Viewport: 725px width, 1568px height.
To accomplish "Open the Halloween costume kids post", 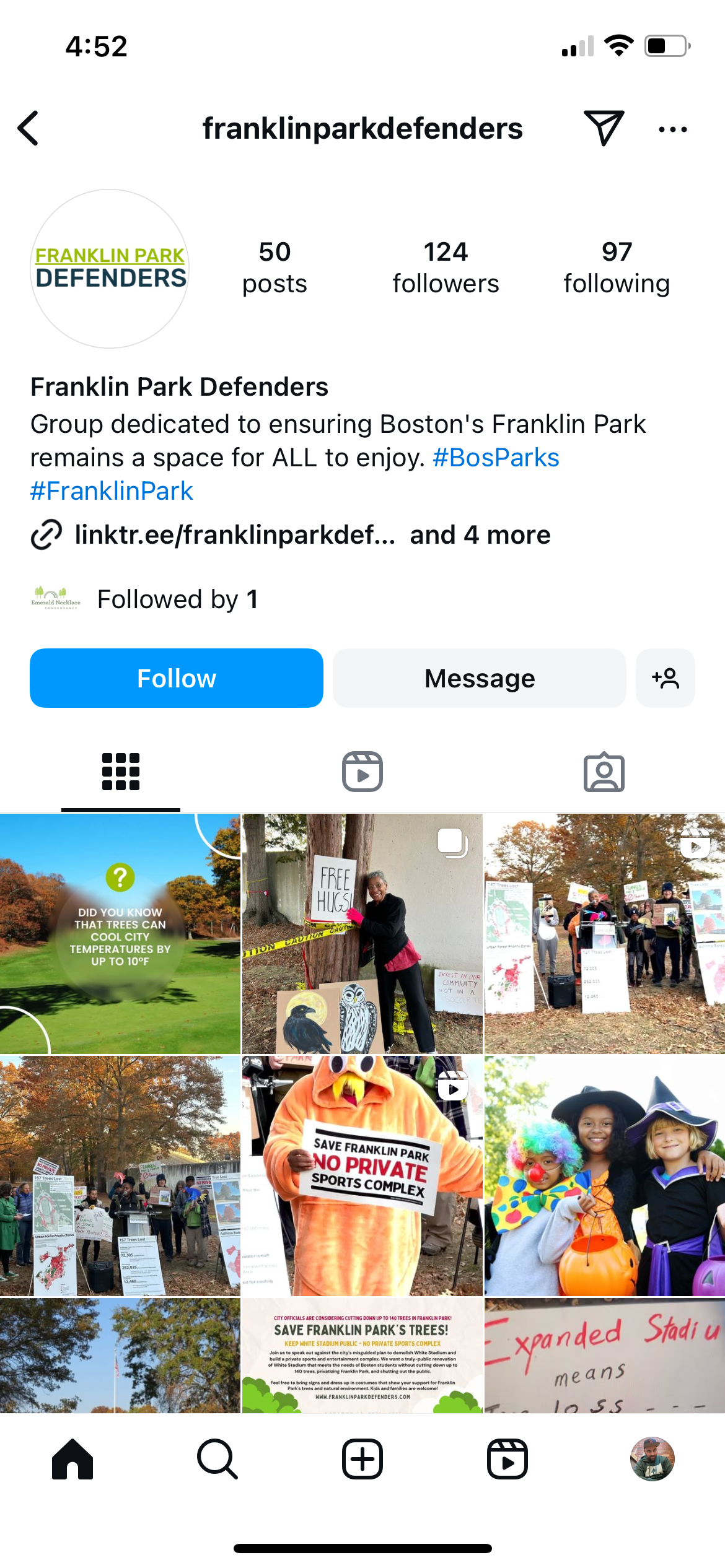I will point(604,1175).
